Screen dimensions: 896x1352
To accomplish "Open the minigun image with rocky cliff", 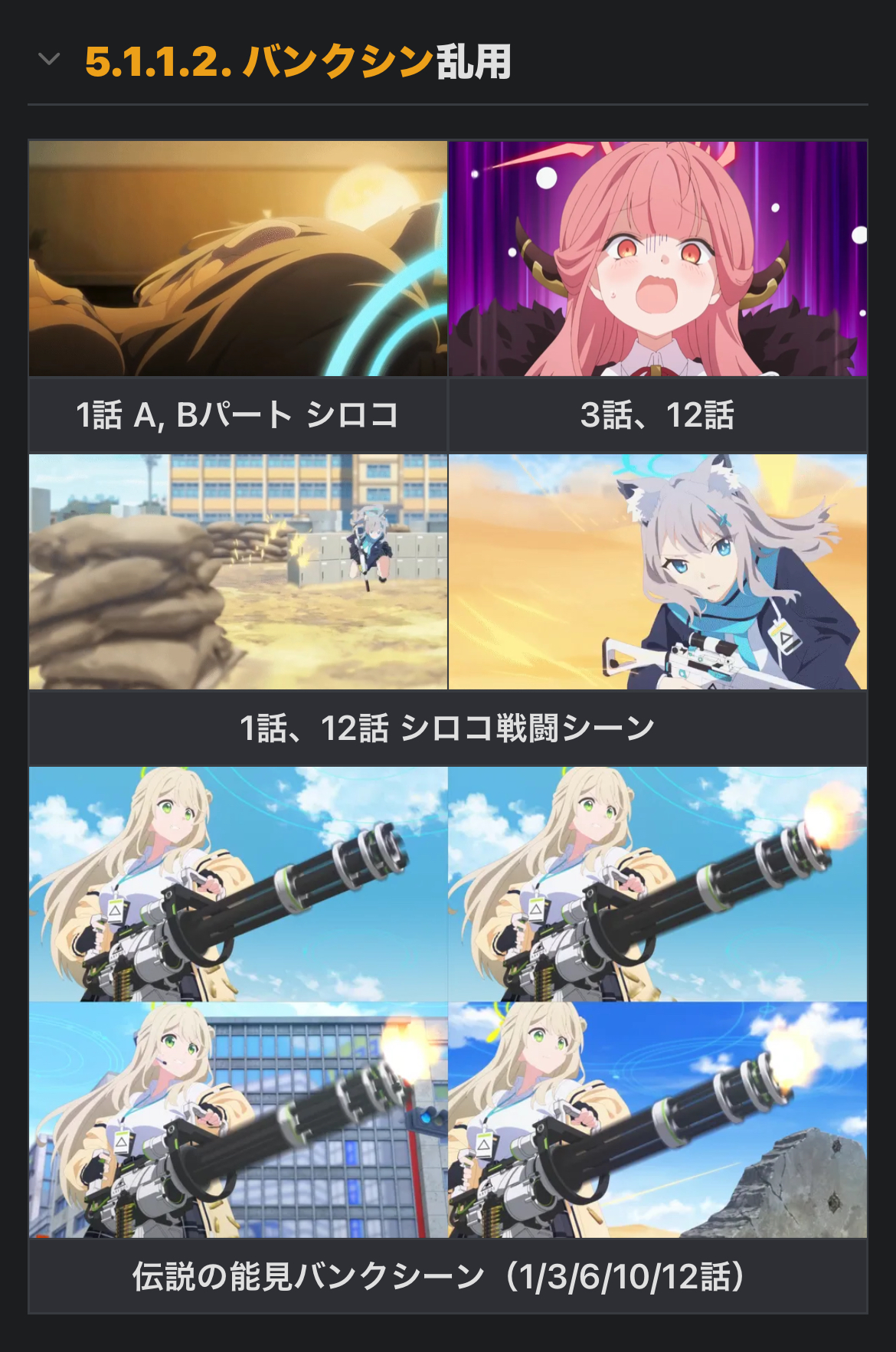I will tap(658, 1120).
